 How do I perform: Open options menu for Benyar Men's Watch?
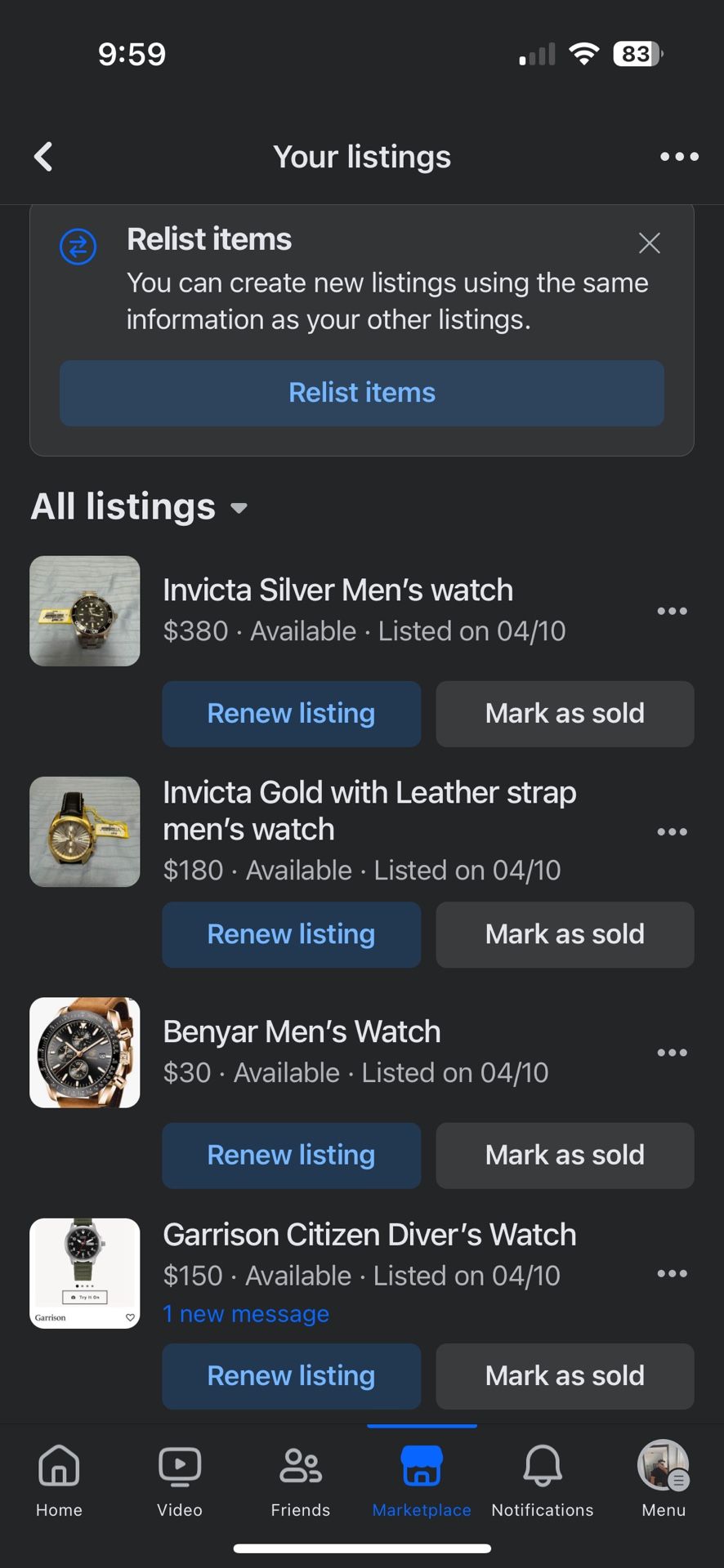(x=672, y=1053)
